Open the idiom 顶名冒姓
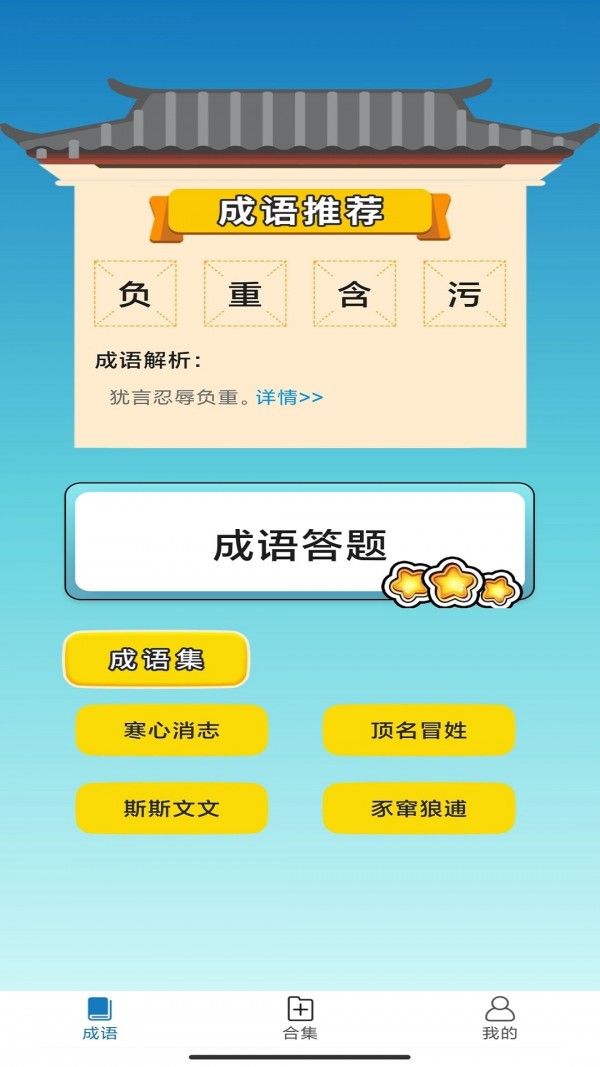The height and width of the screenshot is (1067, 600). point(418,730)
